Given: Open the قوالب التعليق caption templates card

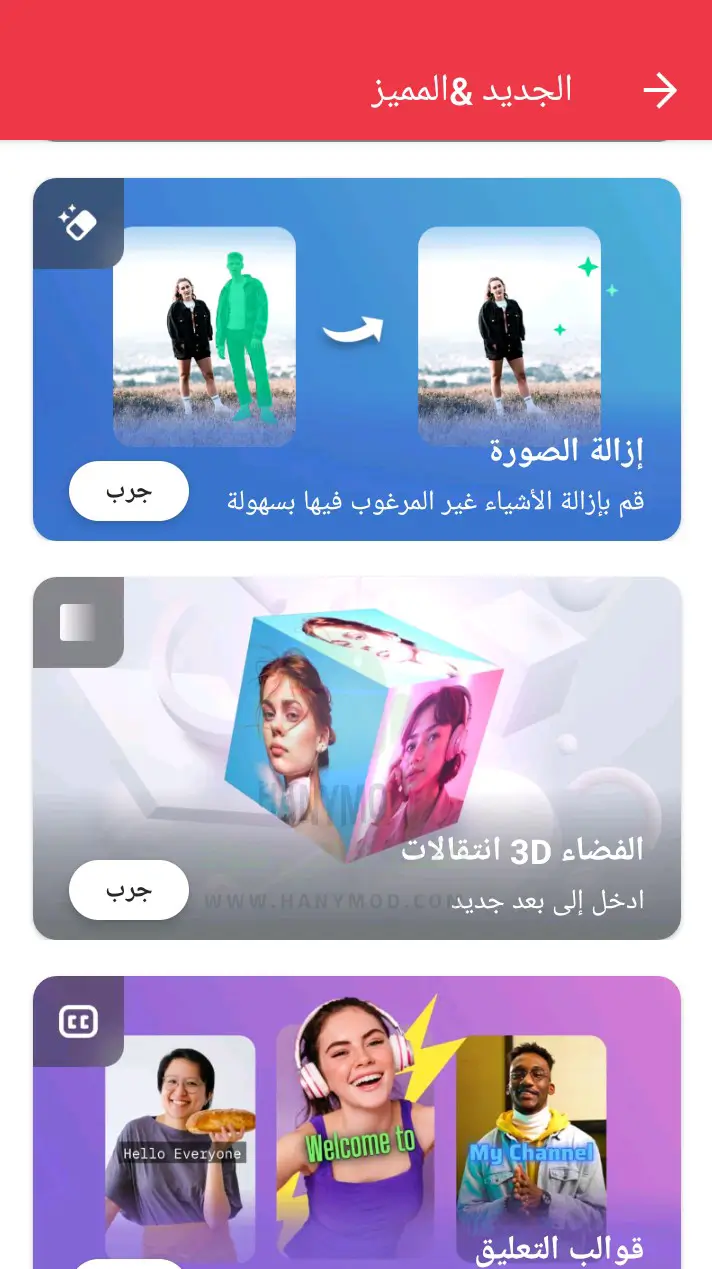Looking at the screenshot, I should coord(357,1122).
